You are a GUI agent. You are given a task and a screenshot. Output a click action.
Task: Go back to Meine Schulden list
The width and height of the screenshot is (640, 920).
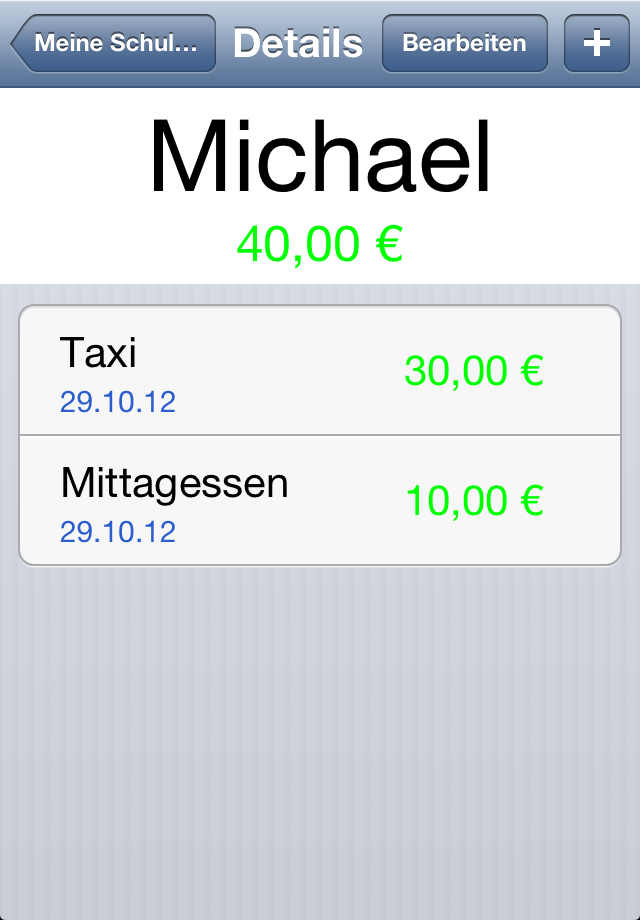[x=115, y=44]
